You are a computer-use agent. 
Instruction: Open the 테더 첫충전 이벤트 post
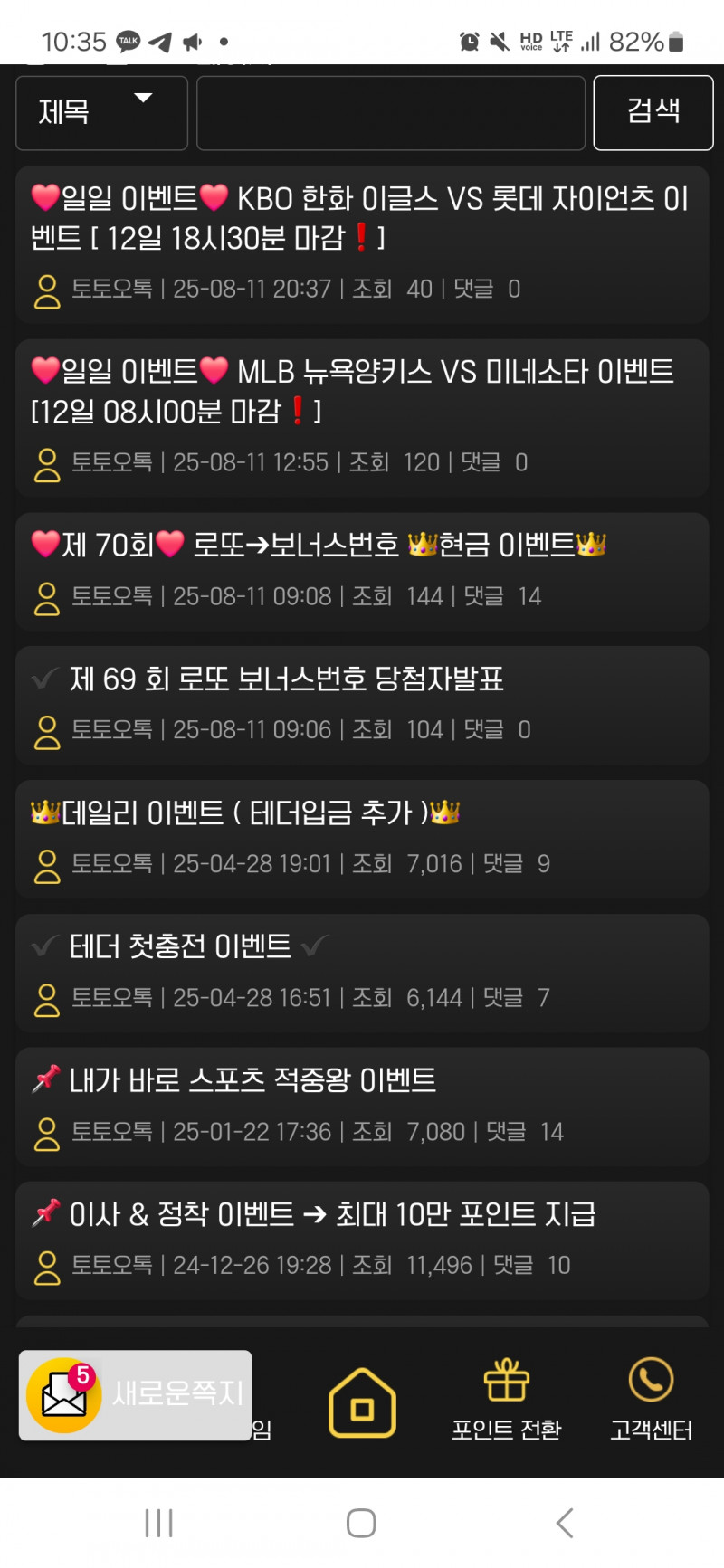coord(181,946)
